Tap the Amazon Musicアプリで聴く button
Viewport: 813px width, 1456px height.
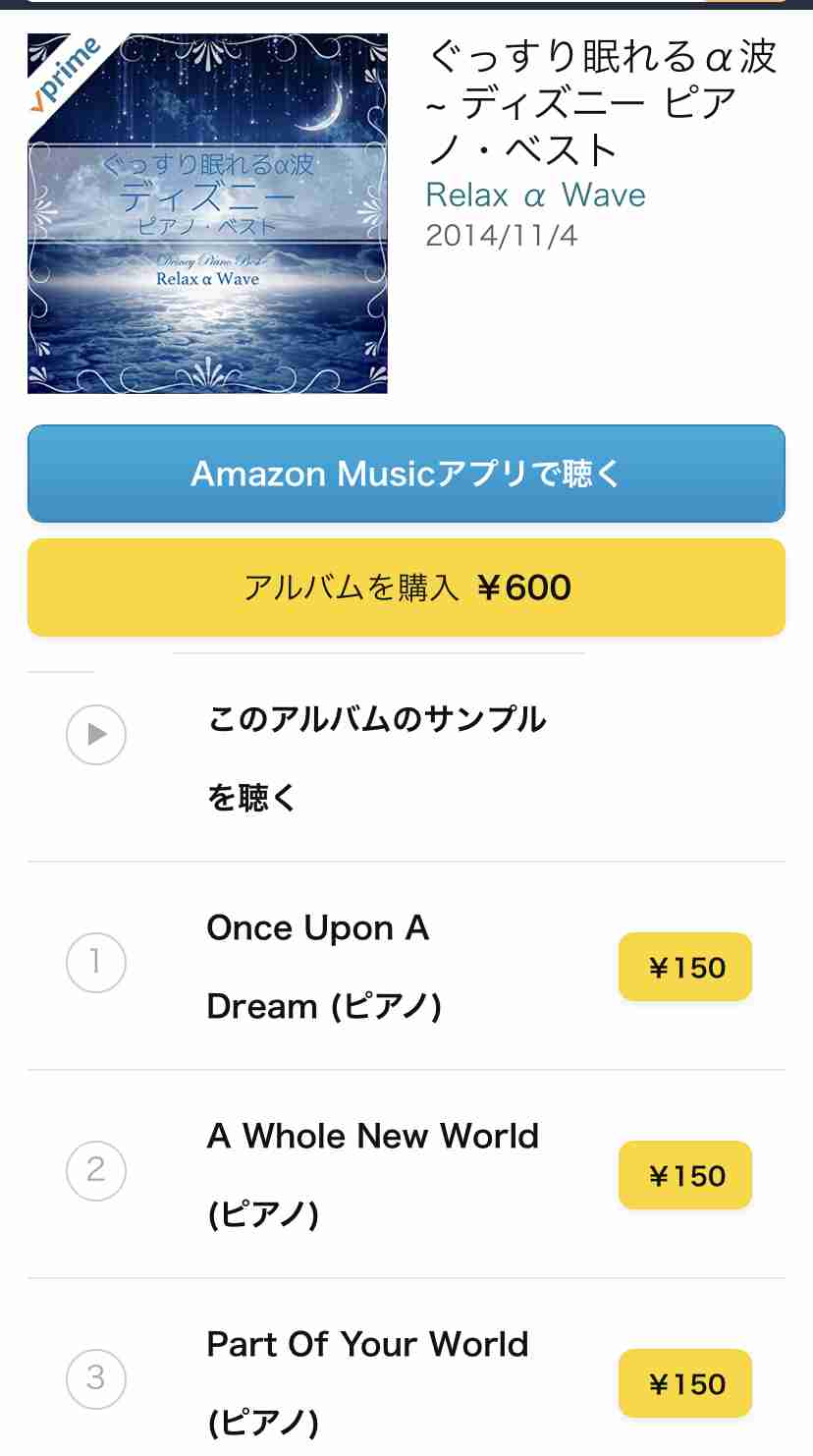(x=406, y=474)
